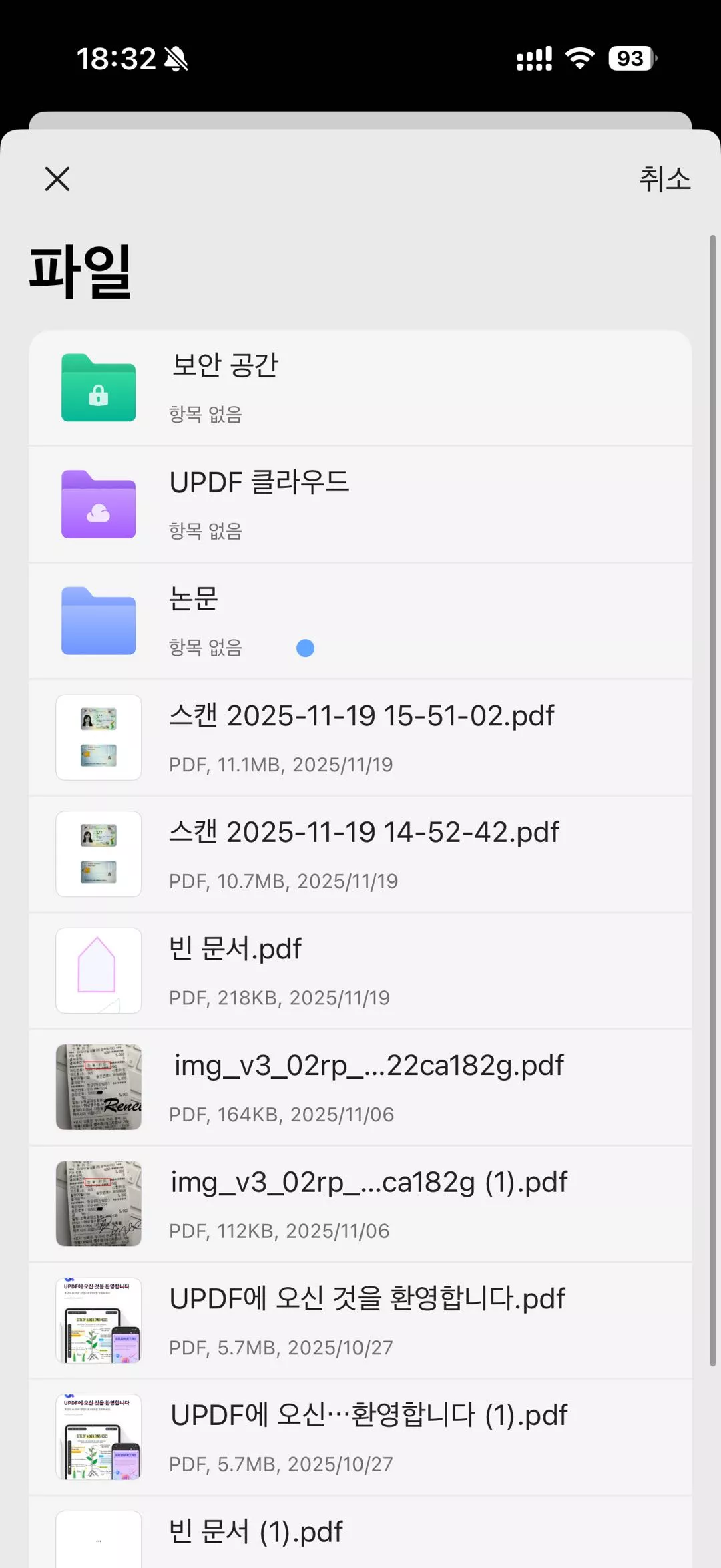Tap the 취소 cancel button
Image resolution: width=721 pixels, height=1568 pixels.
[x=665, y=178]
